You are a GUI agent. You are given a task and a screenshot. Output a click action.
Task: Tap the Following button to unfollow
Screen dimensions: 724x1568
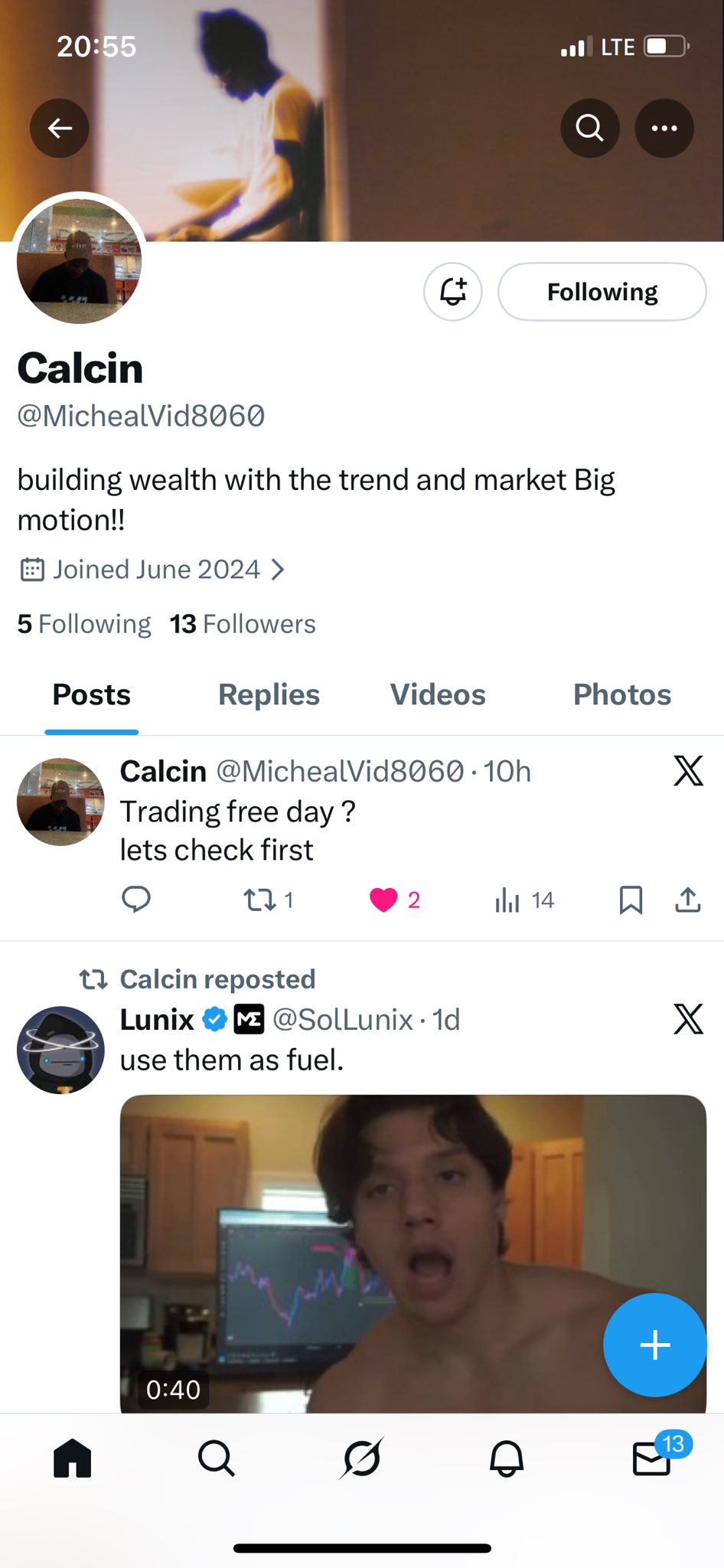[x=602, y=292]
